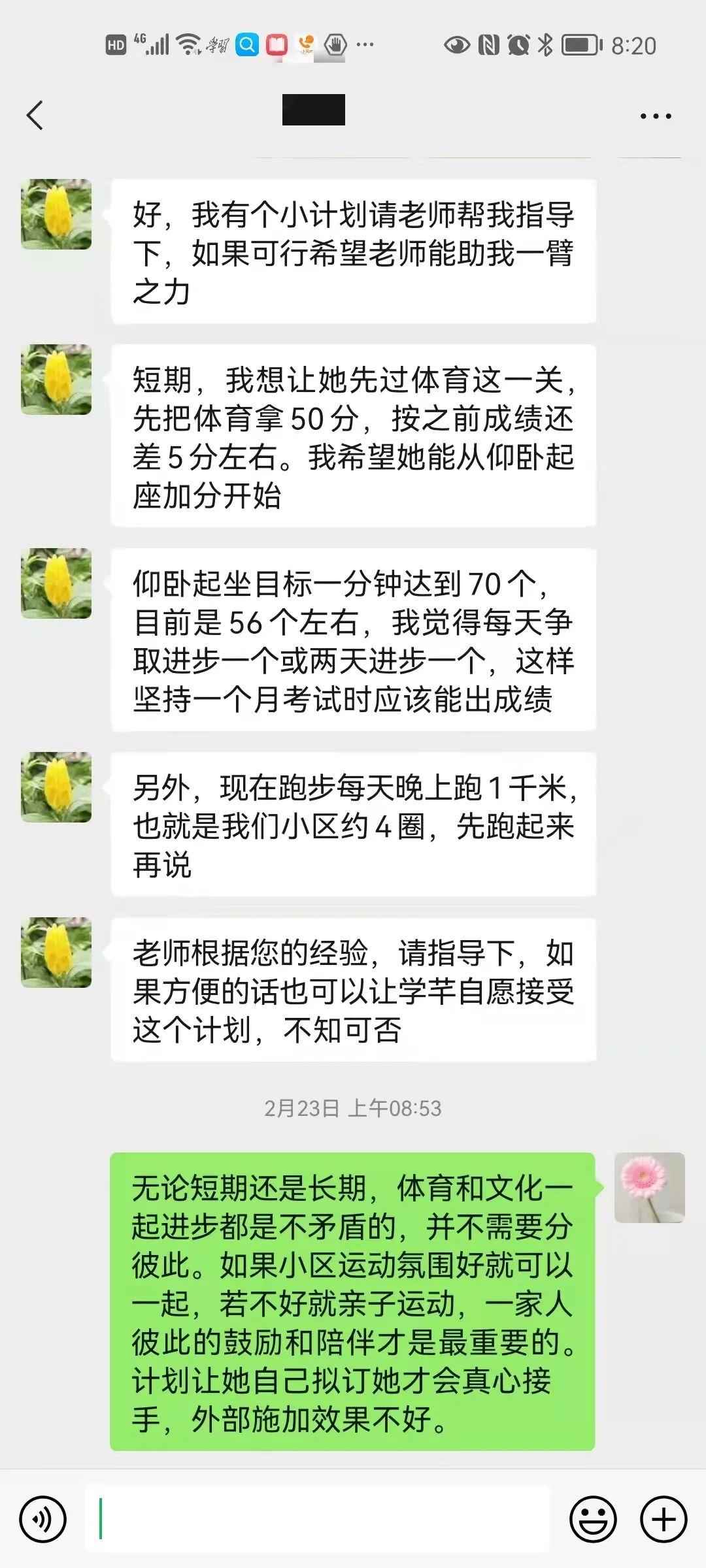The width and height of the screenshot is (706, 1568).
Task: Open yellow flower avatar beside 老师根据您的经验 message
Action: click(56, 952)
